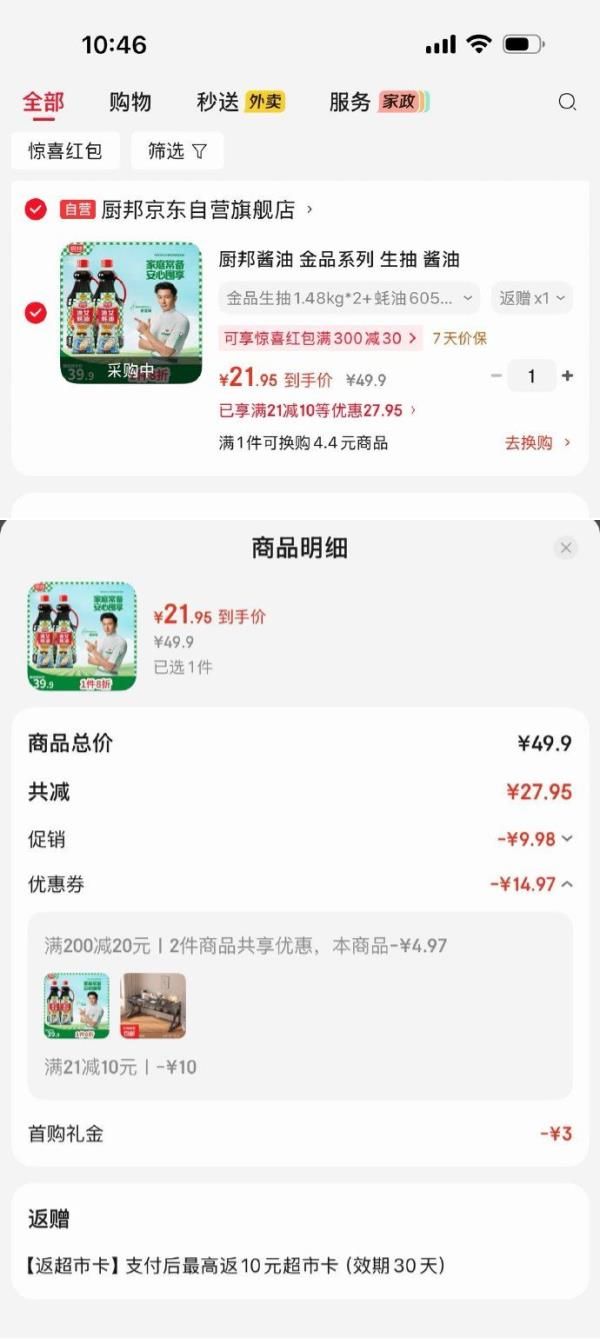This screenshot has width=600, height=1339.
Task: Uncheck the 厨邦京东自营旗舰店 store checkbox
Action: 36,209
